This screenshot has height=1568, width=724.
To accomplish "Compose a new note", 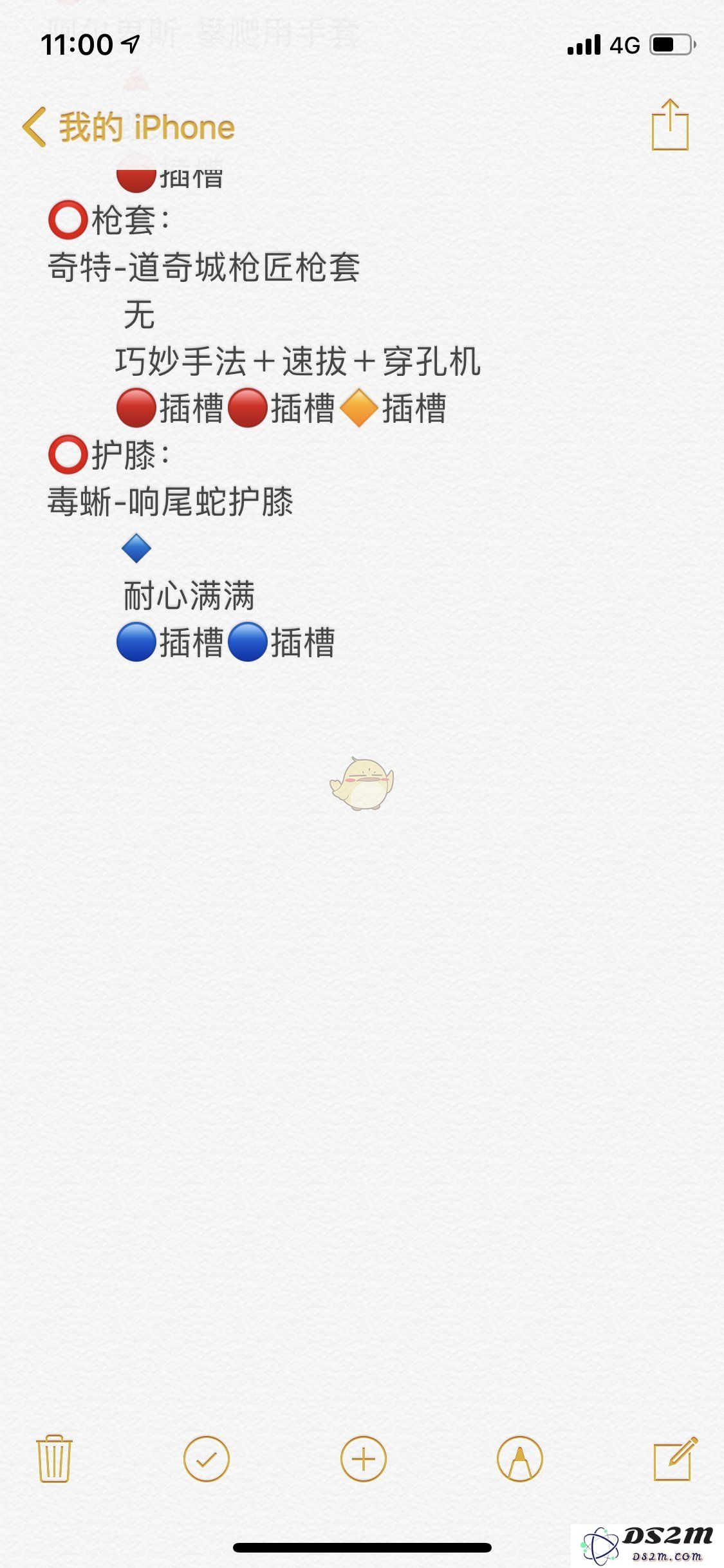I will [x=675, y=1458].
